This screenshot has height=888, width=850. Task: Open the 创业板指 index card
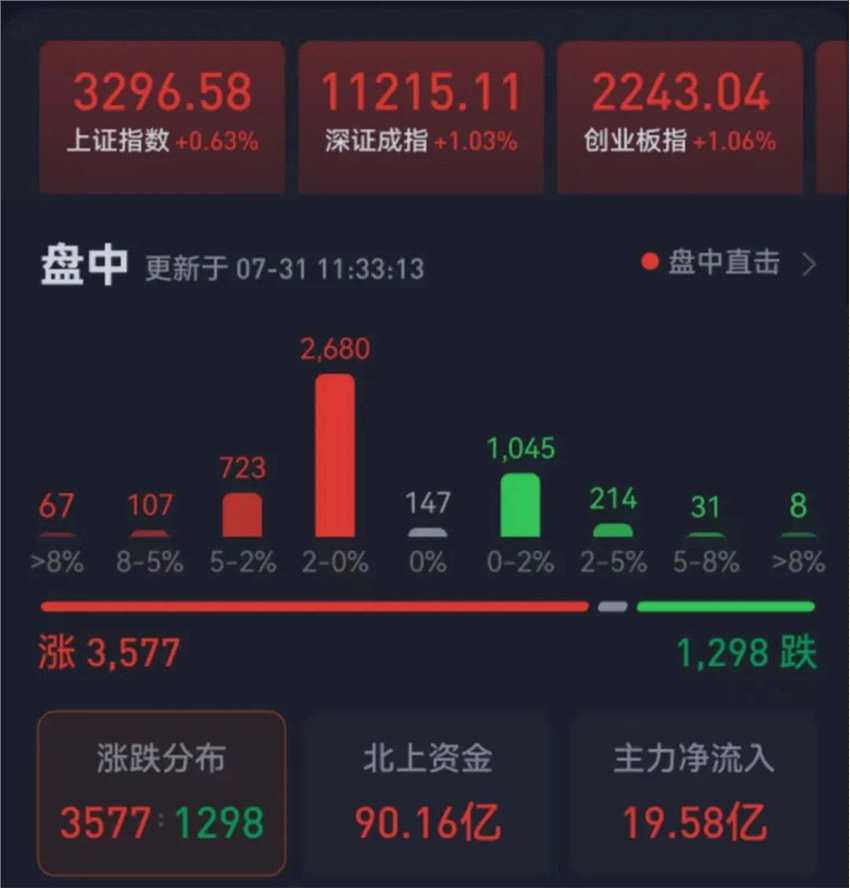pos(680,117)
